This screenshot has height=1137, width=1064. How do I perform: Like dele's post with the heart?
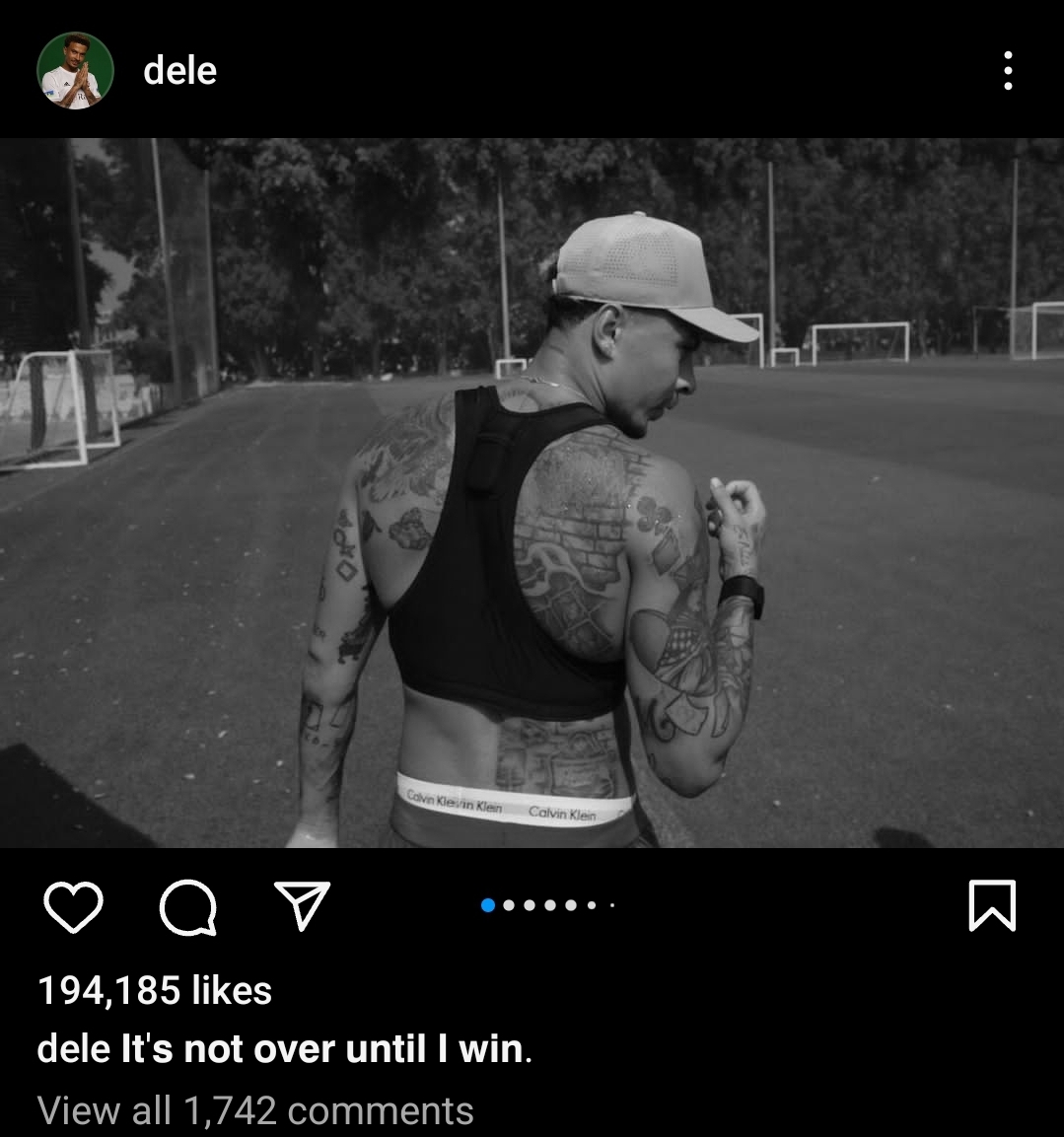pyautogui.click(x=74, y=907)
